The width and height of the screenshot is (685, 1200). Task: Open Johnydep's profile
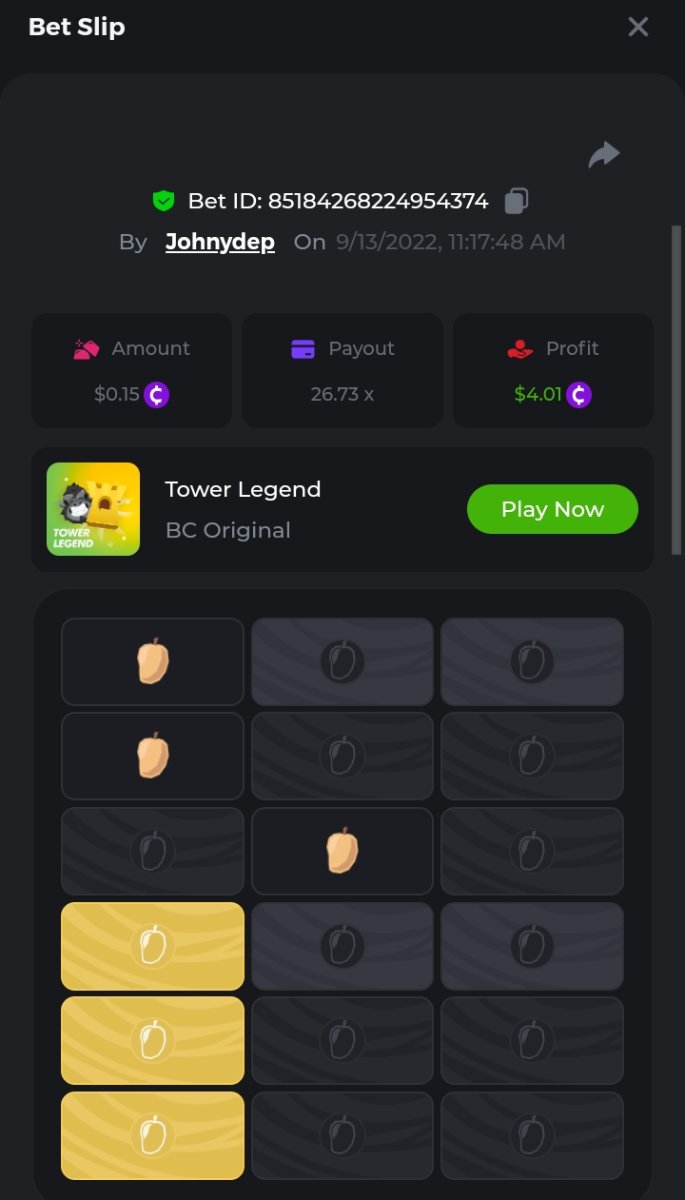tap(220, 242)
